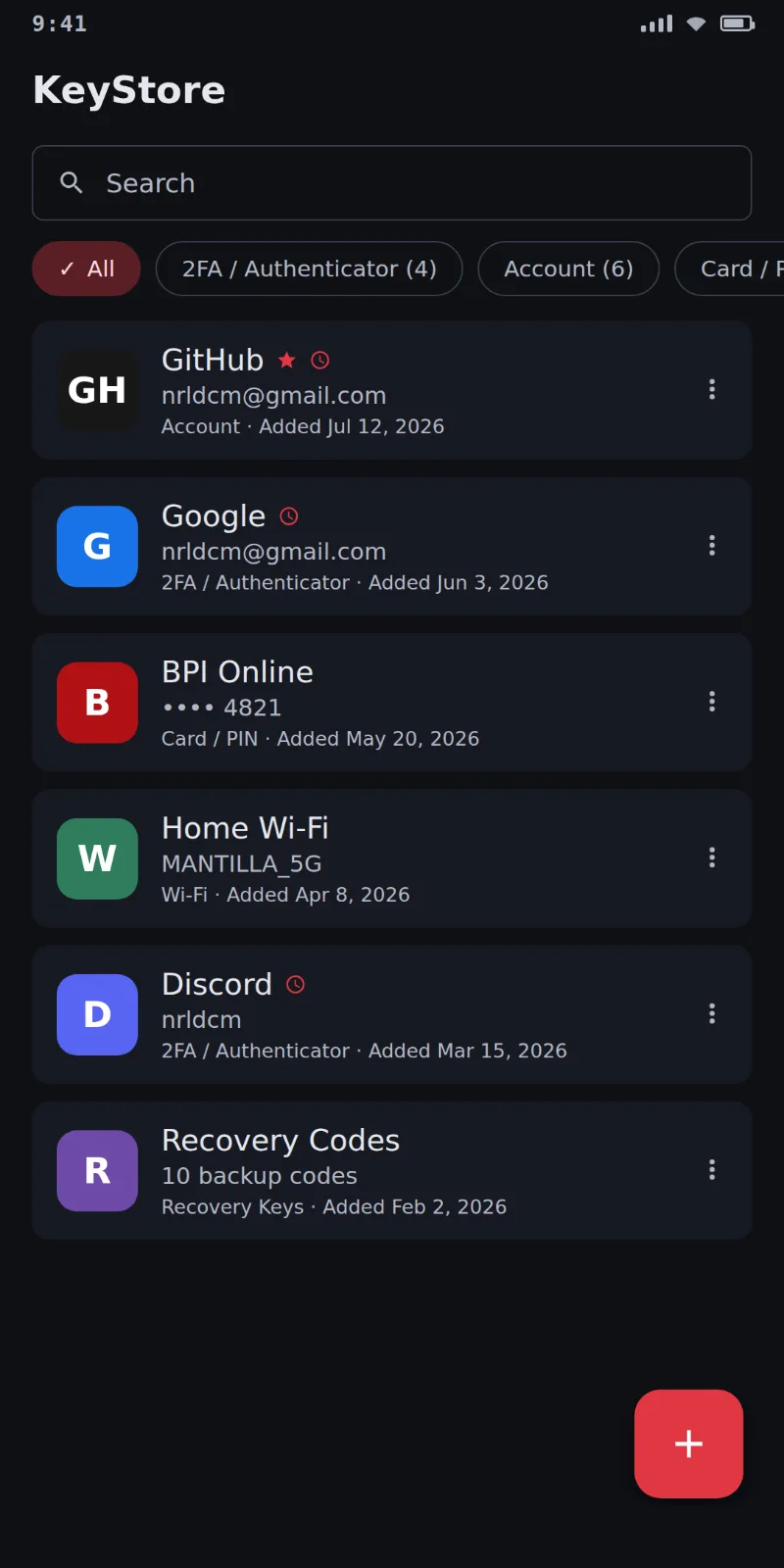Open the Discord entry
This screenshot has width=784, height=1568.
coord(392,1014)
